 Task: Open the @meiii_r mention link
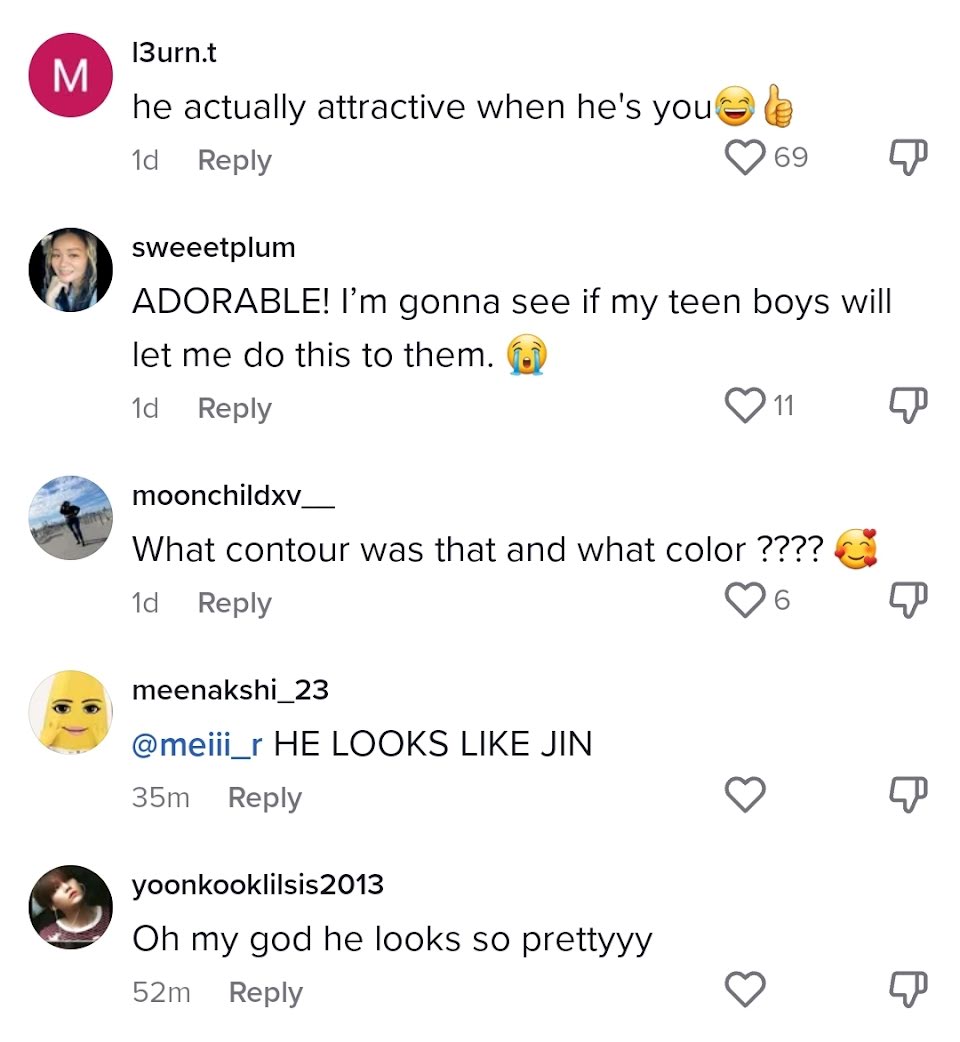(x=197, y=744)
